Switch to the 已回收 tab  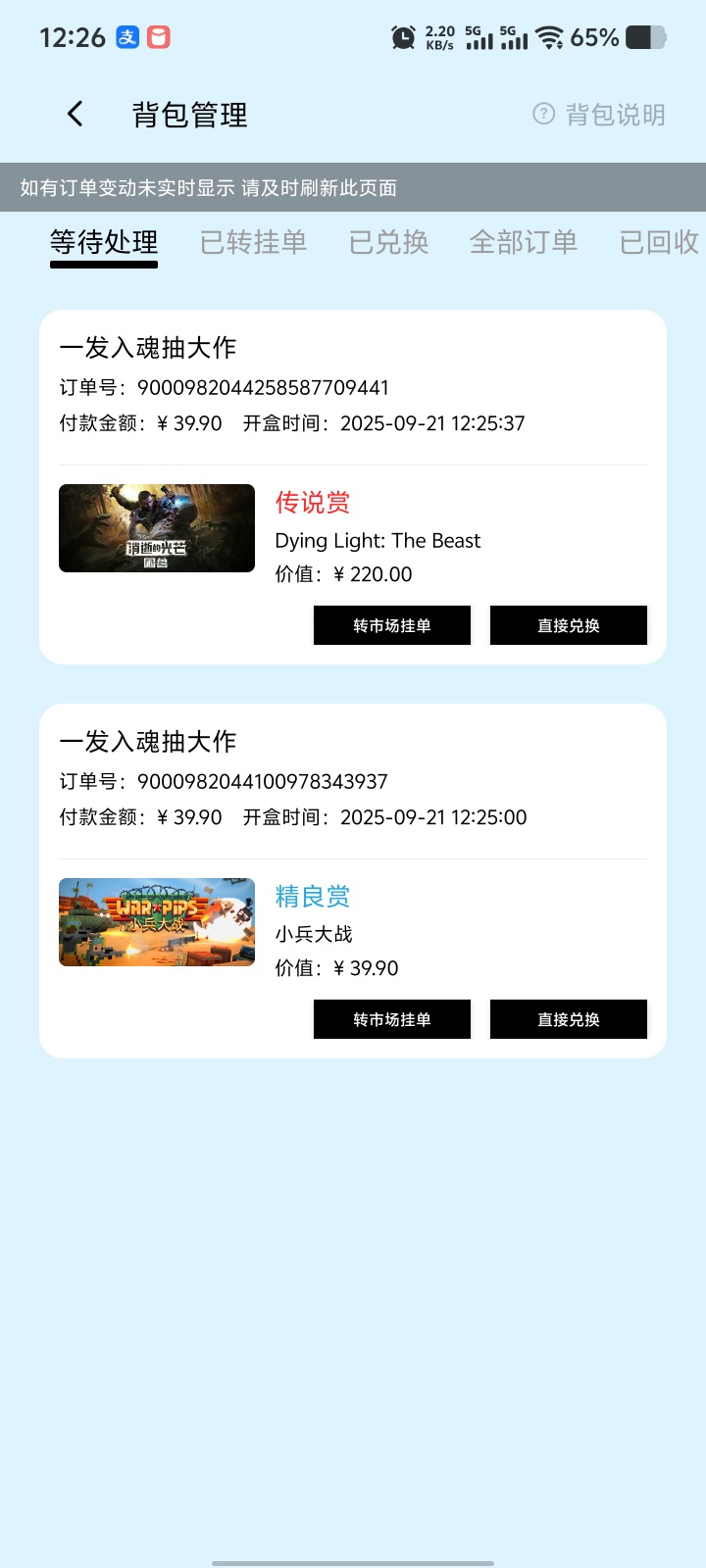tap(658, 242)
